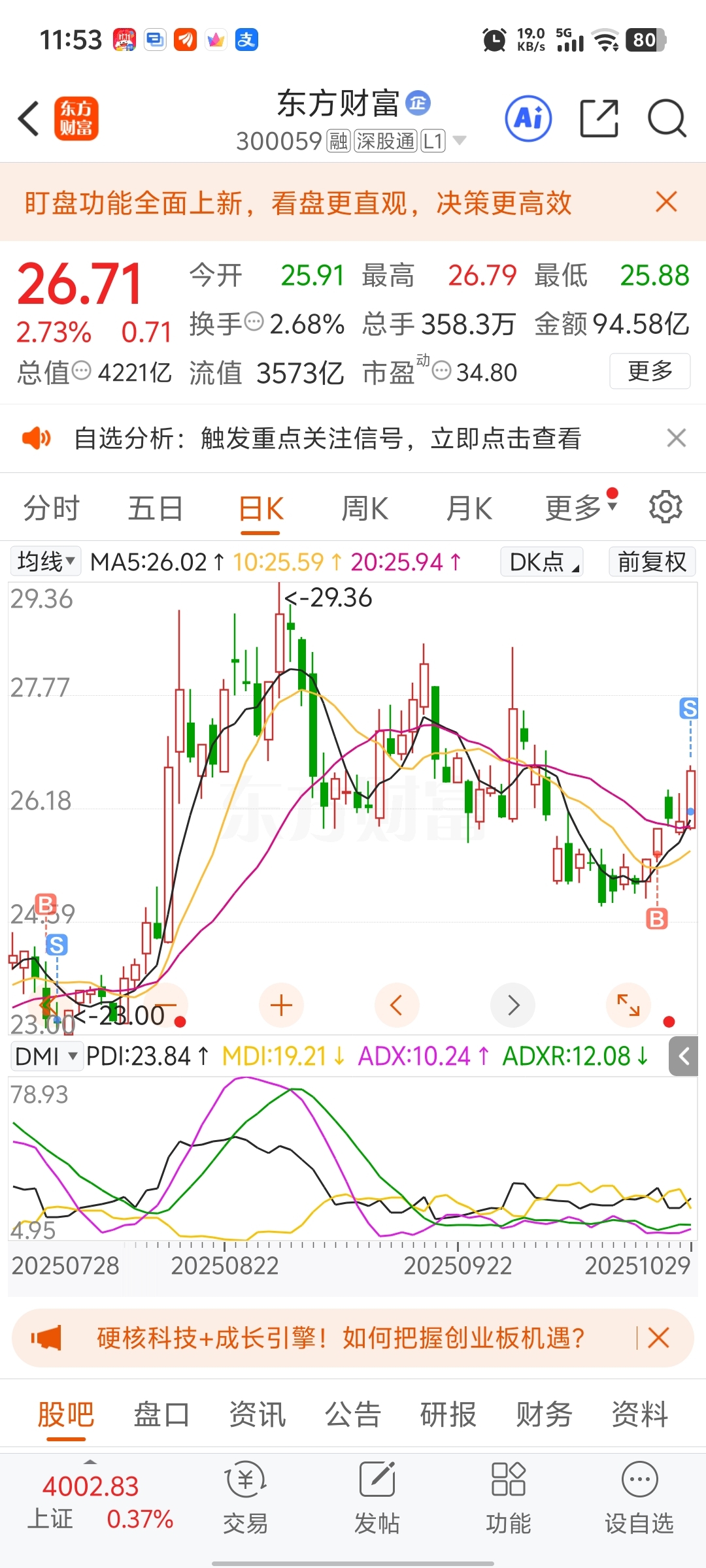Screen dimensions: 706x1568
Task: Tap the 前复权 adjustment button
Action: coord(652,561)
